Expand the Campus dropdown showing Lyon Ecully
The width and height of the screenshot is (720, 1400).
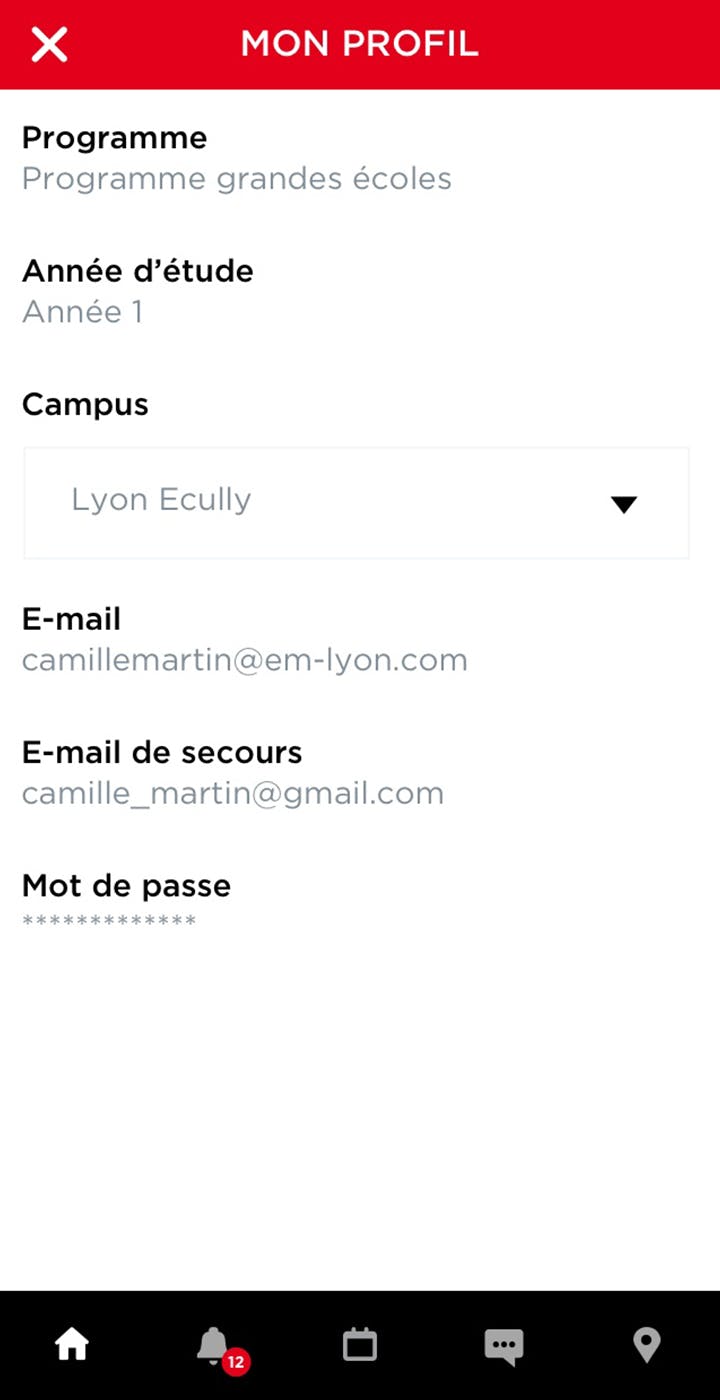(x=357, y=503)
